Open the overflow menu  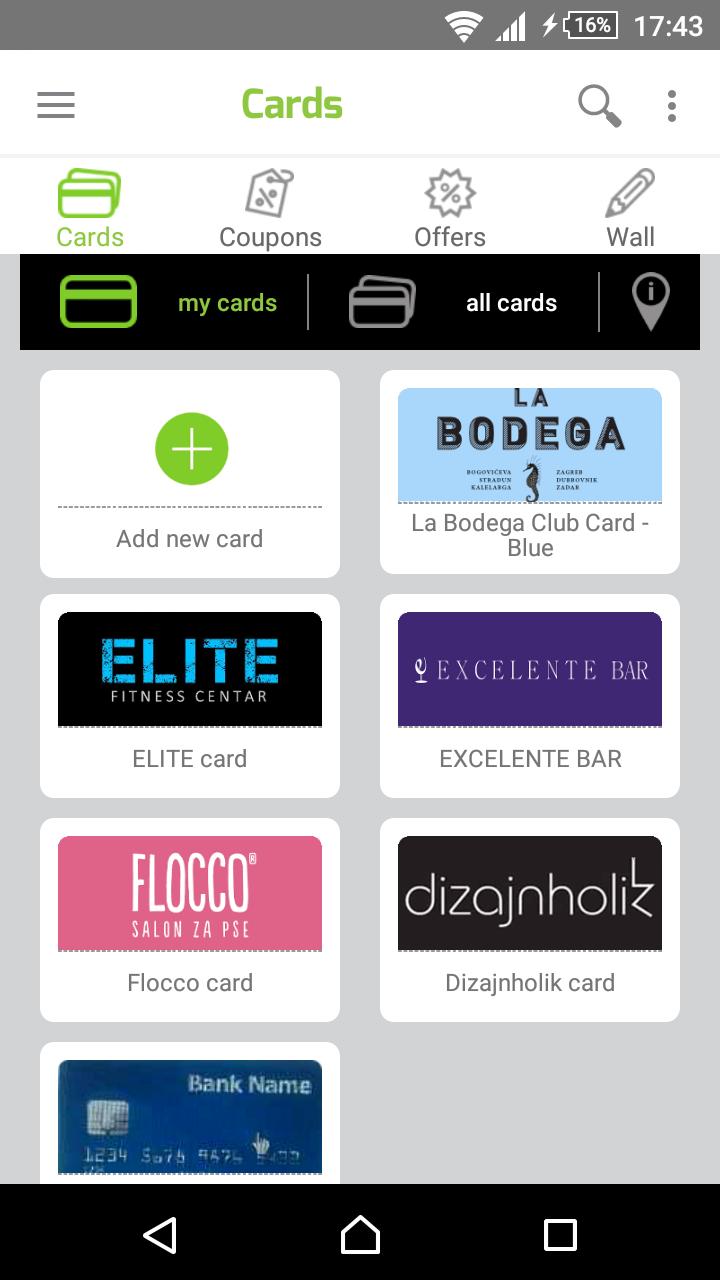point(672,105)
